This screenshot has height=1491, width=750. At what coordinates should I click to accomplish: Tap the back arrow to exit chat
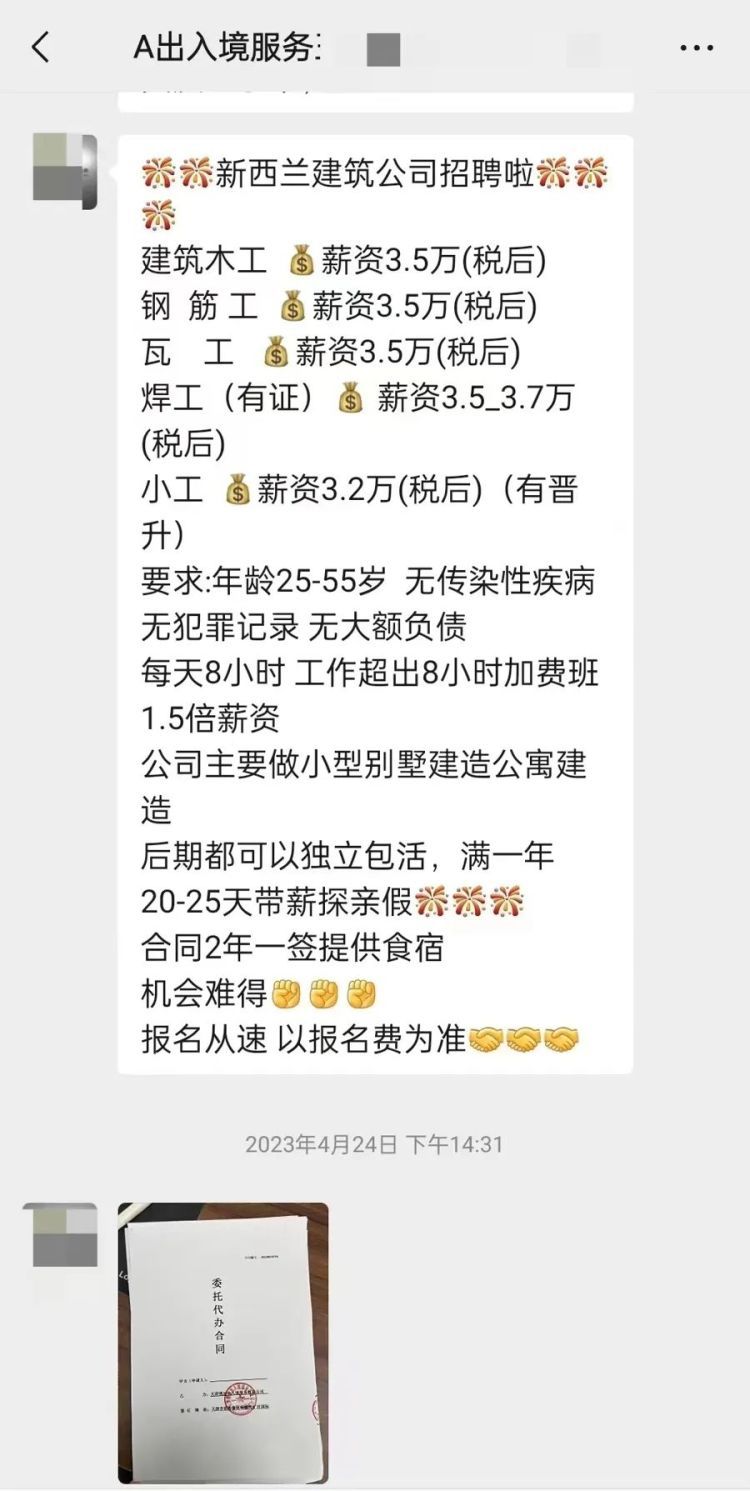click(40, 48)
